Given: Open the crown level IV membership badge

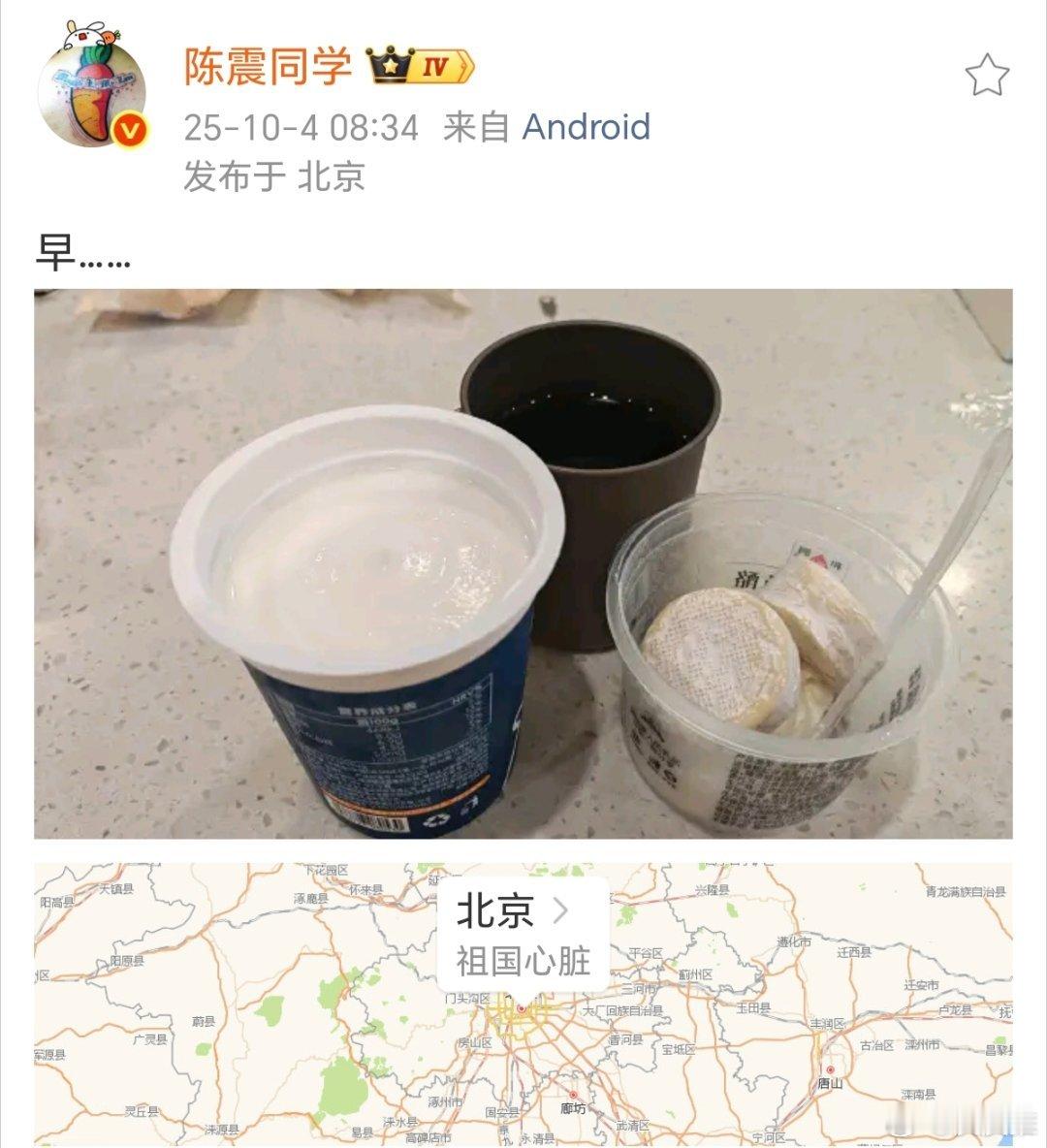Looking at the screenshot, I should (420, 67).
